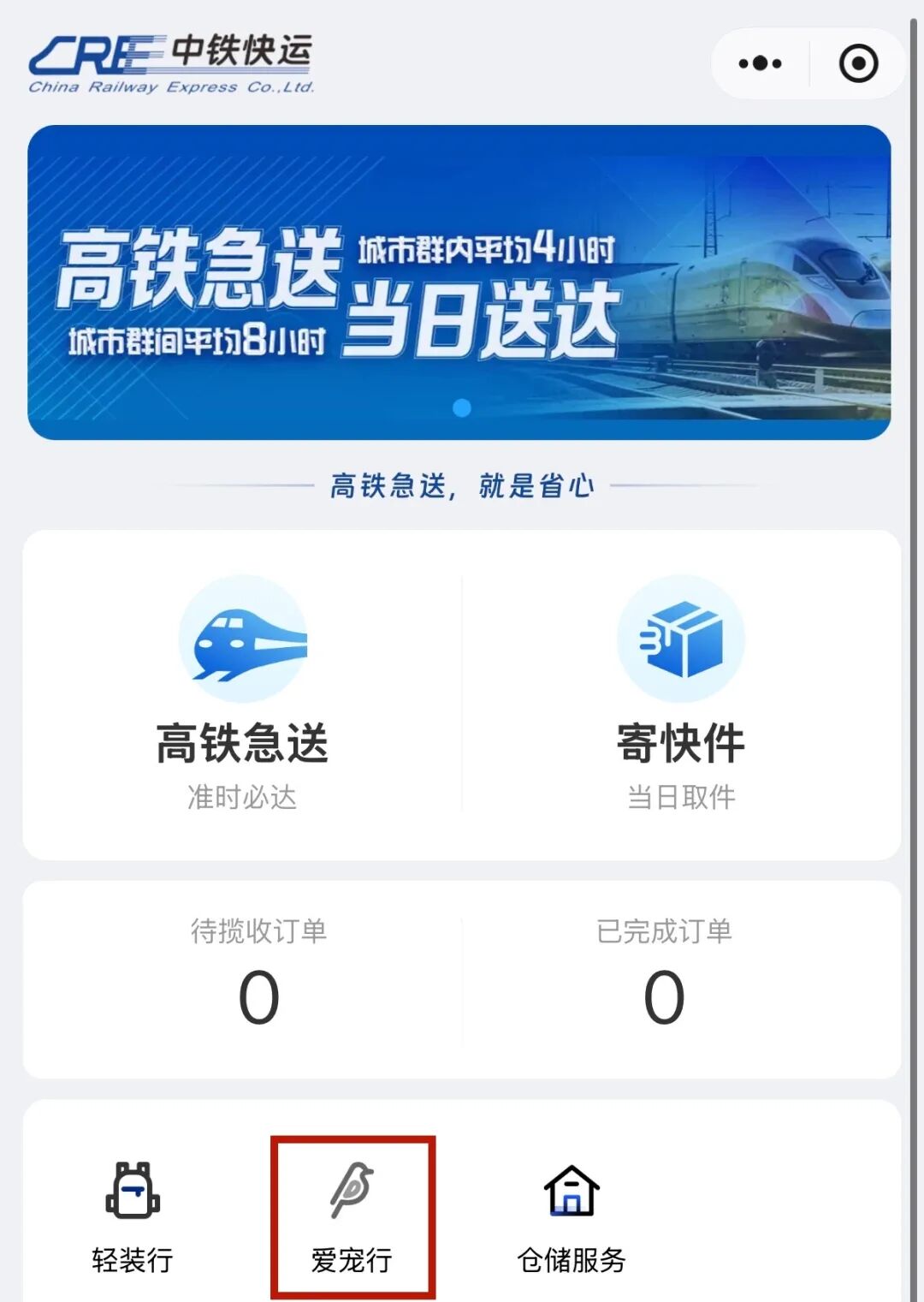This screenshot has height=1302, width=924.
Task: Open the mini program three-dot menu
Action: (760, 63)
